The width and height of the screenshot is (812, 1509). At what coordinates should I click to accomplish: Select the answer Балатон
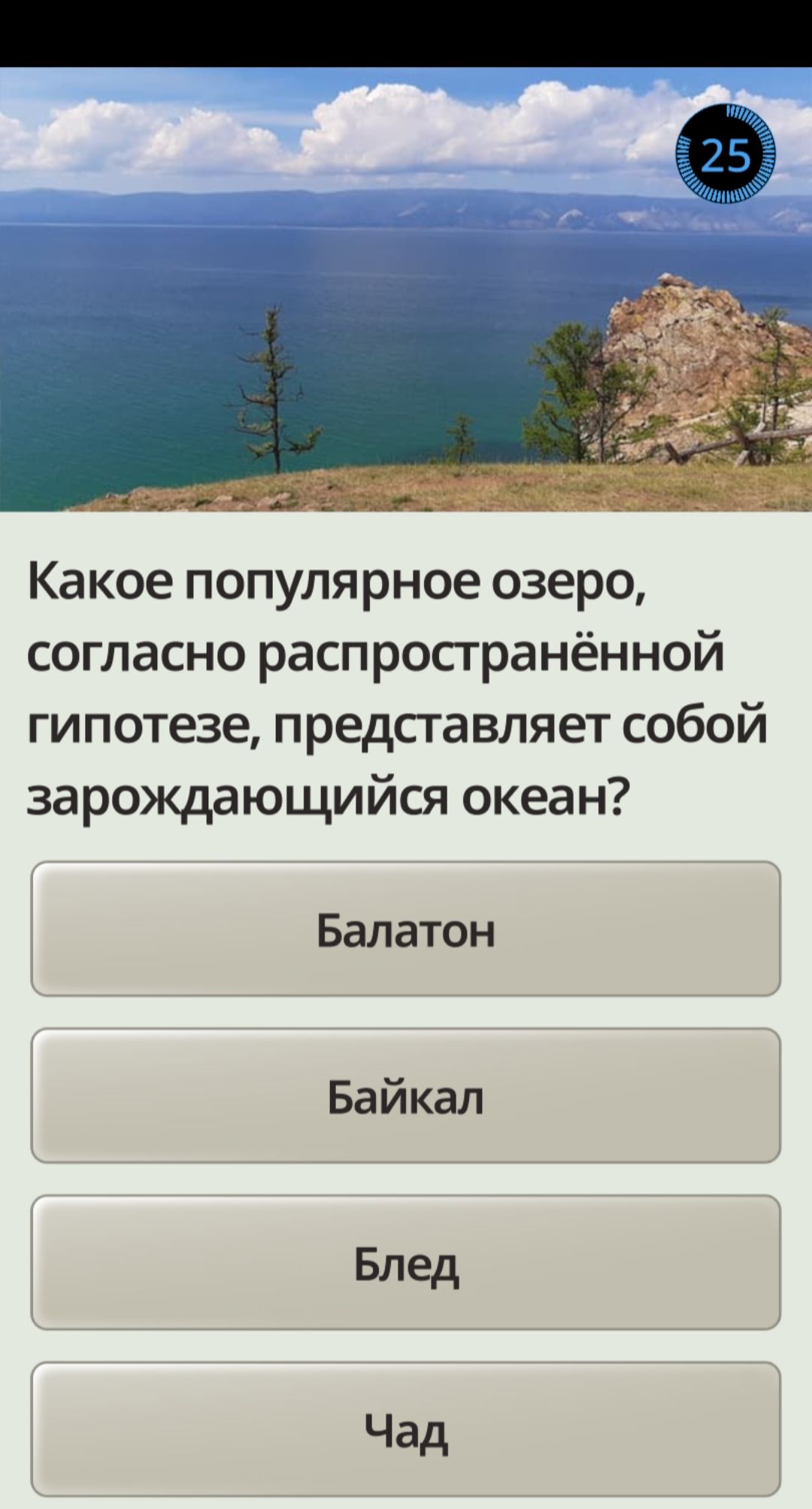[x=405, y=929]
